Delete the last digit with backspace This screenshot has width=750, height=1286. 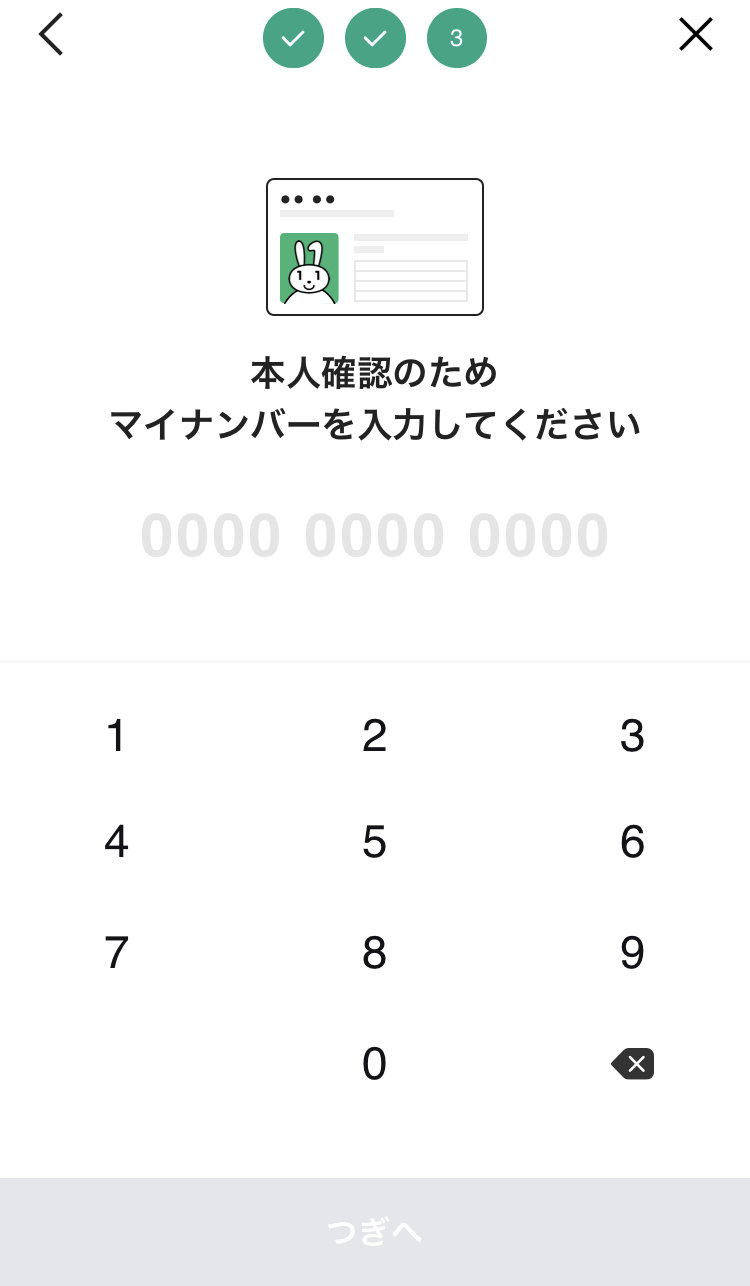click(633, 1064)
